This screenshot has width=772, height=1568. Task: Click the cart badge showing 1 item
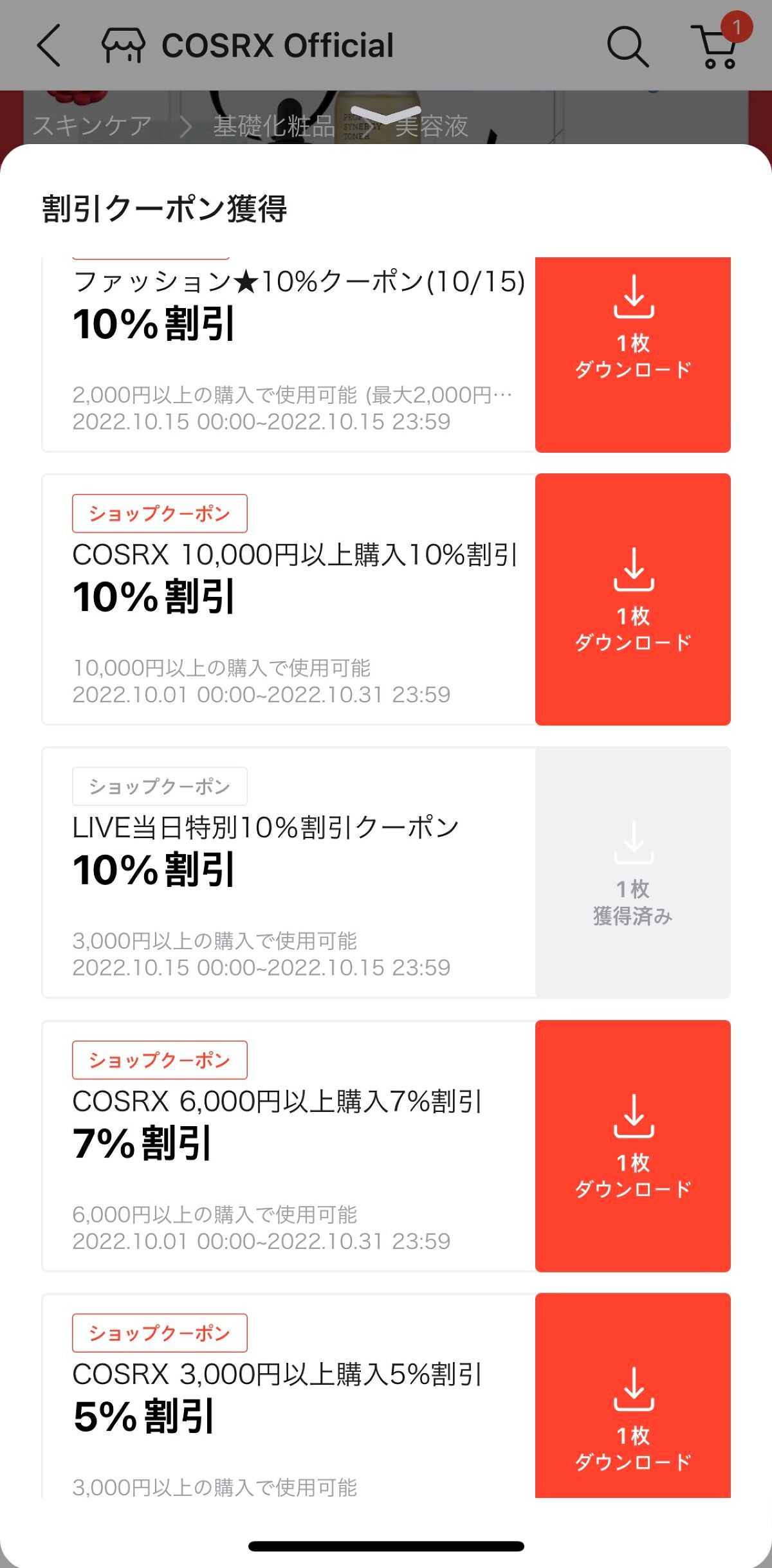coord(735,27)
